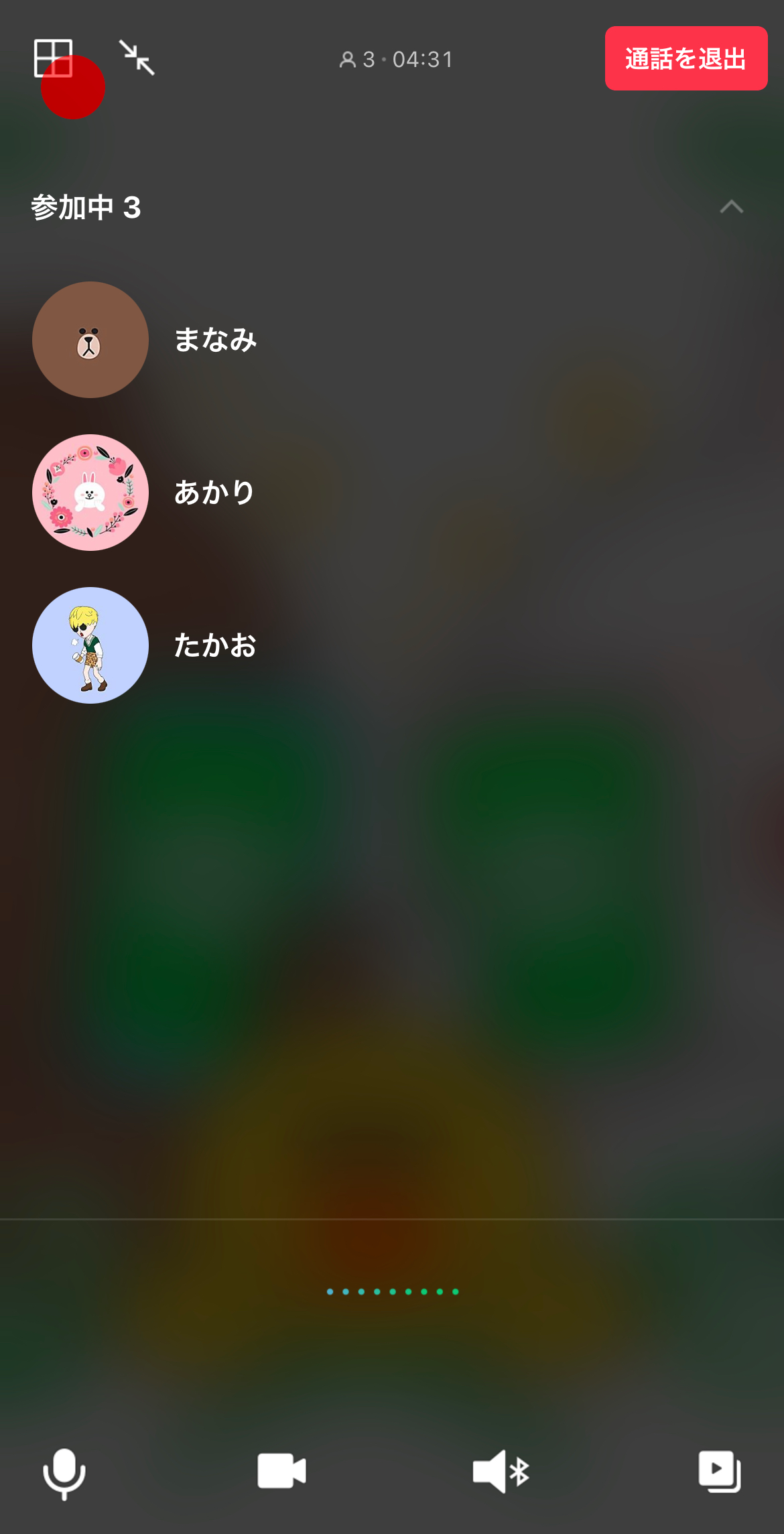Select まなみ from the participant list
The image size is (784, 1534).
coord(216,340)
